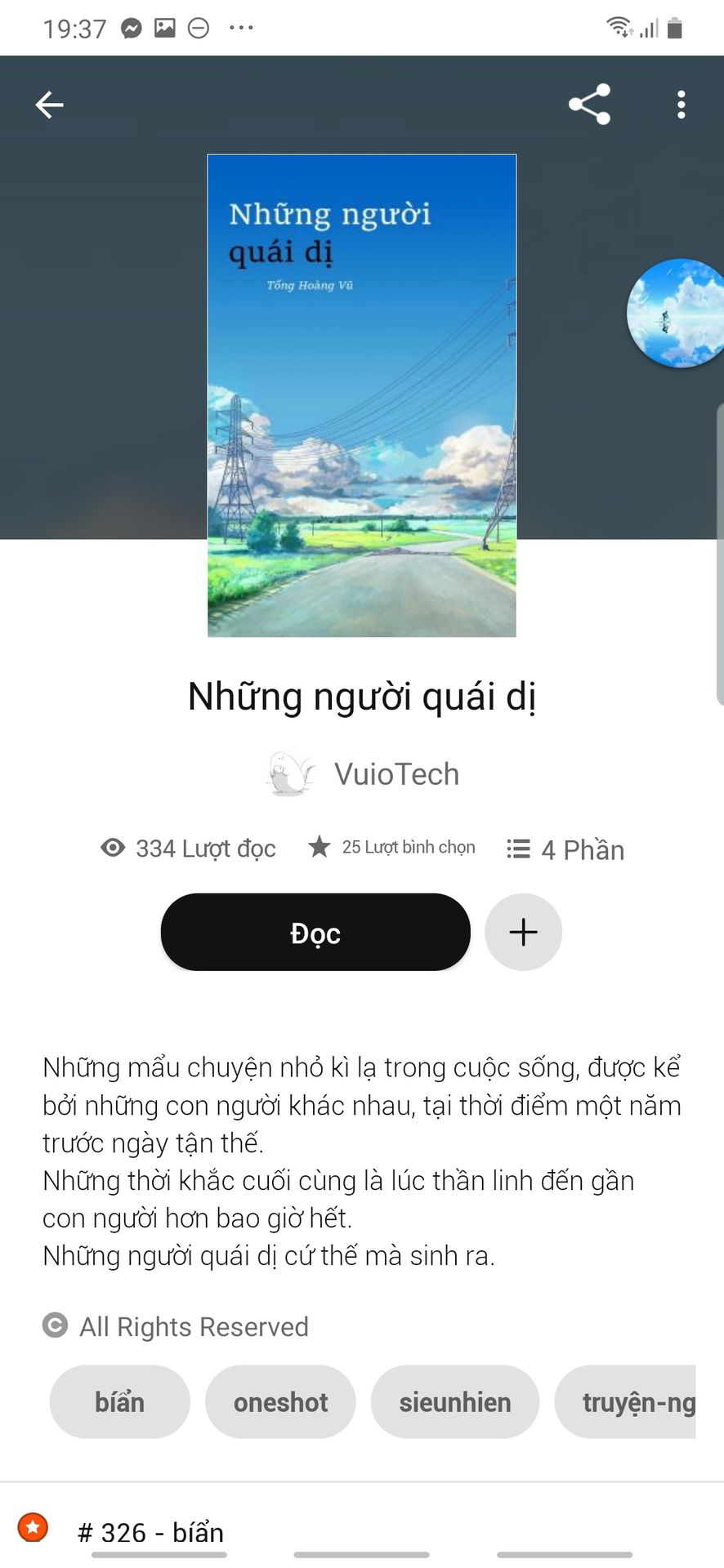The width and height of the screenshot is (724, 1568).
Task: Open the three-dot overflow menu
Action: click(x=681, y=105)
